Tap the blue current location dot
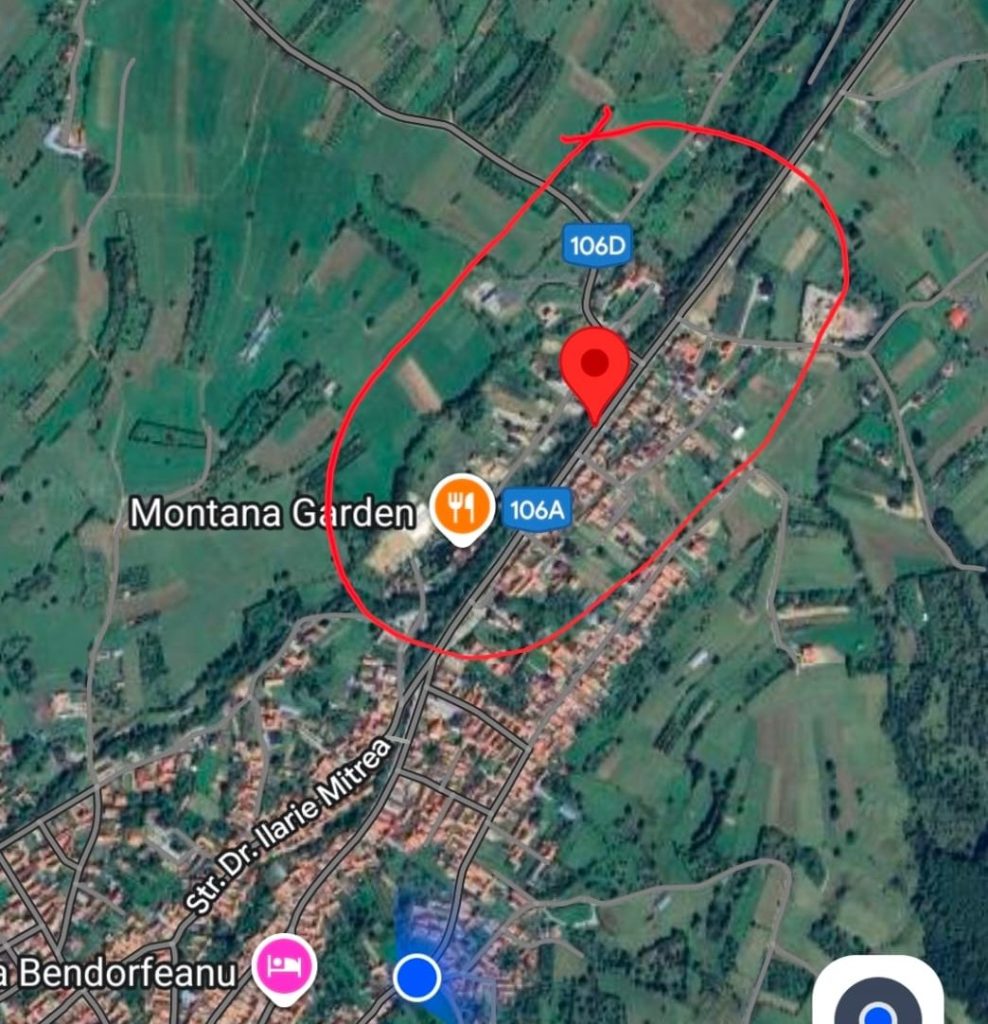The width and height of the screenshot is (988, 1024). (x=417, y=976)
